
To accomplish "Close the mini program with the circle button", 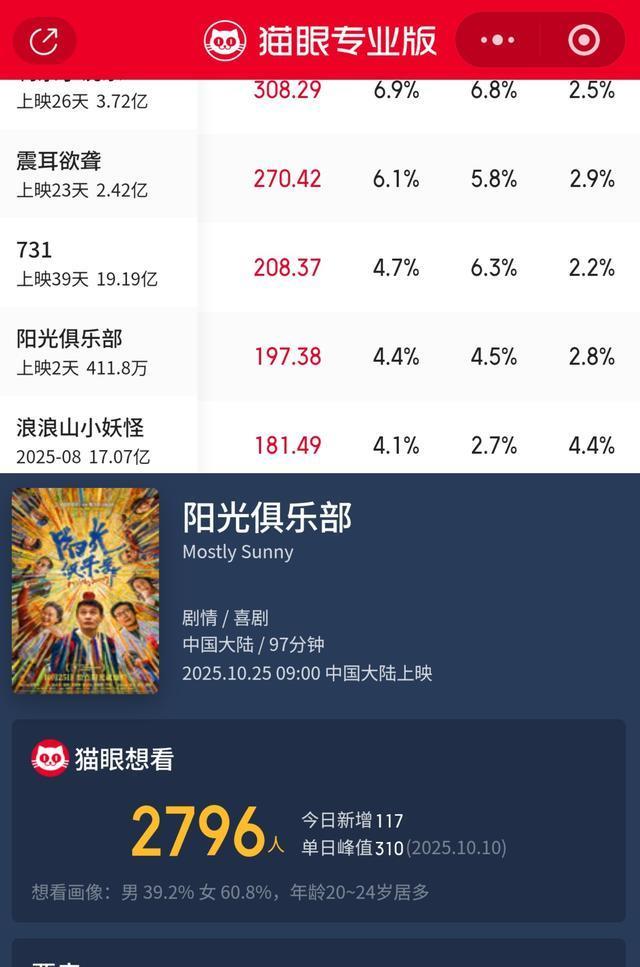I will [583, 41].
